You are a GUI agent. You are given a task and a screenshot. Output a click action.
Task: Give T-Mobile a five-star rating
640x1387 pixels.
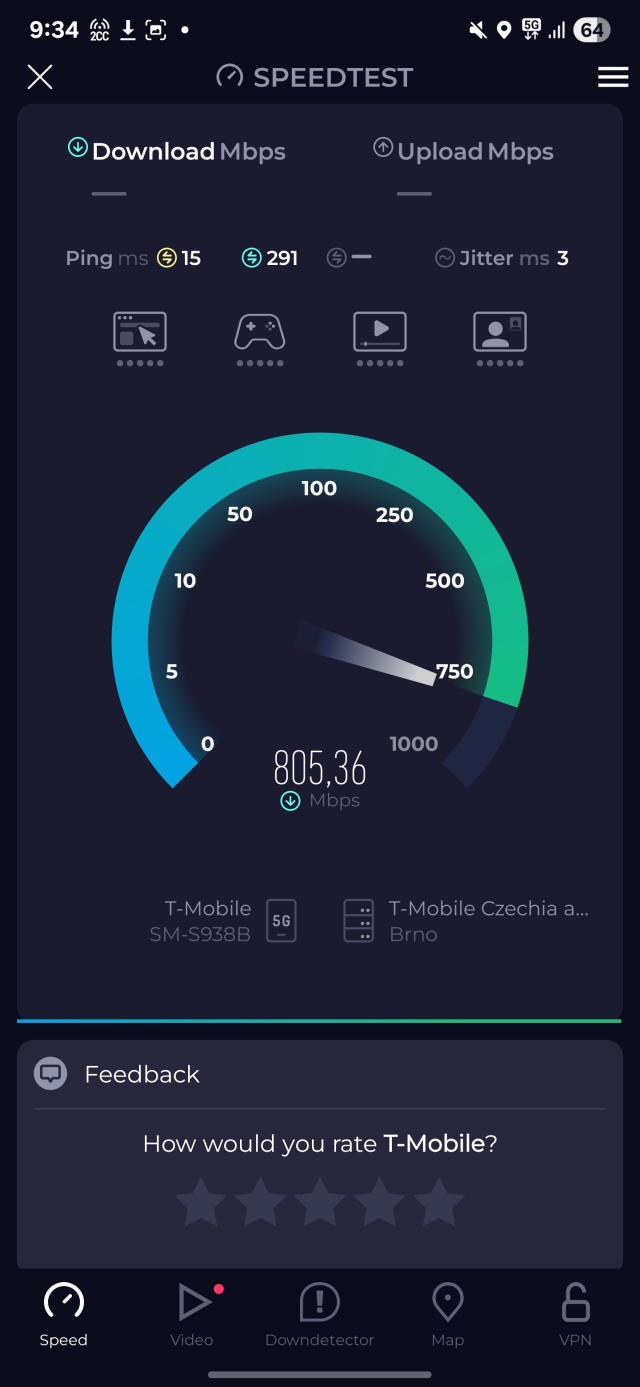coord(440,1202)
